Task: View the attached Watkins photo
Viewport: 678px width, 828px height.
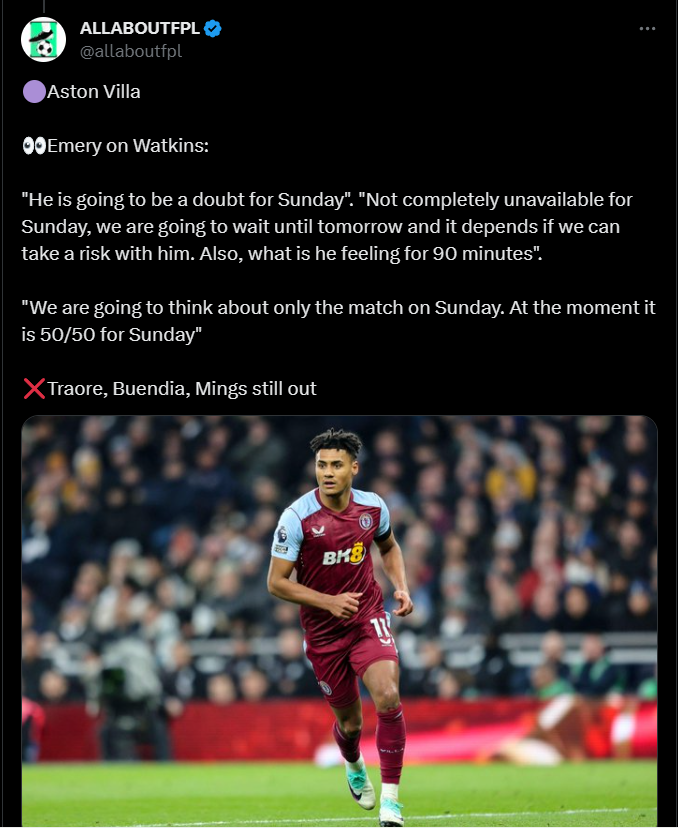Action: point(339,620)
